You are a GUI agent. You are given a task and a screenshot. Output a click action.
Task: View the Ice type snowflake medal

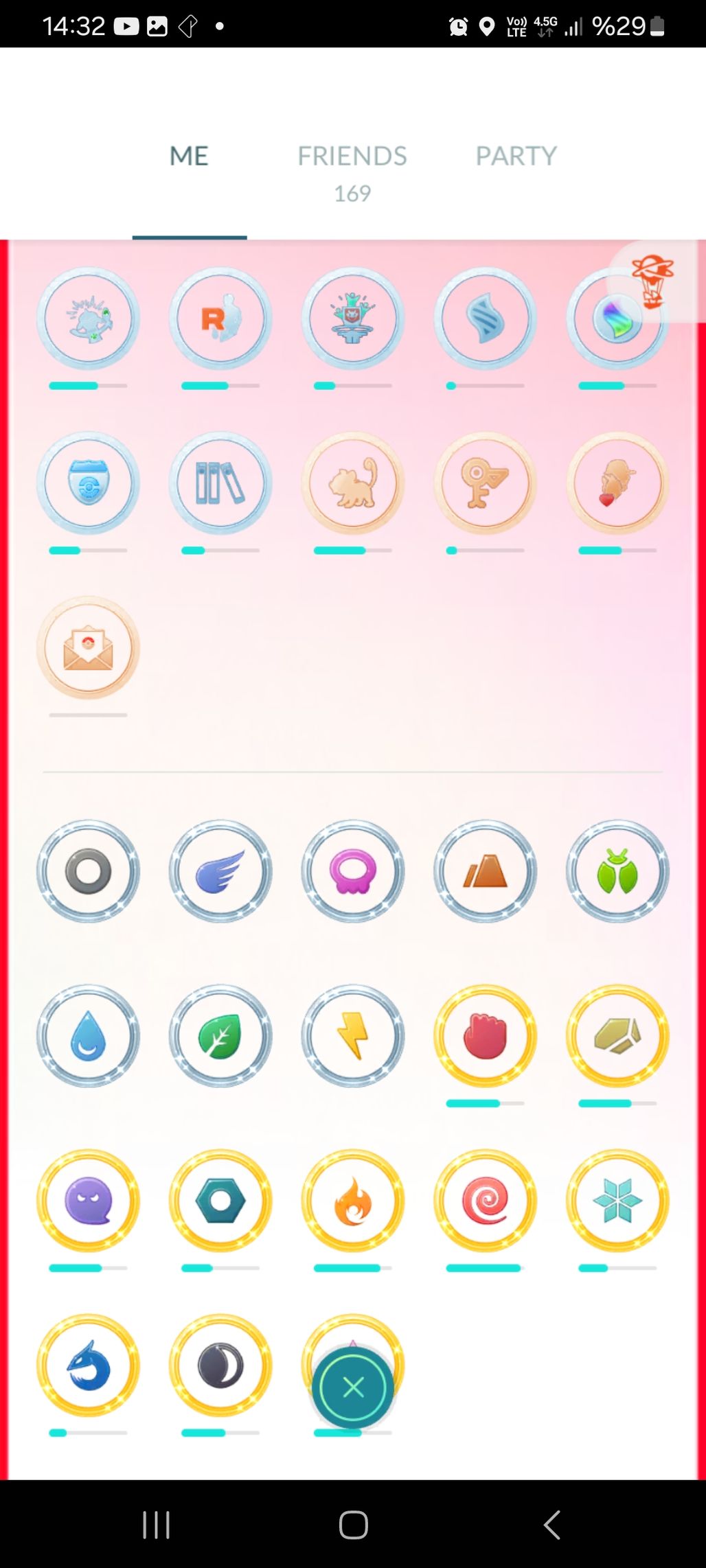tap(617, 1201)
